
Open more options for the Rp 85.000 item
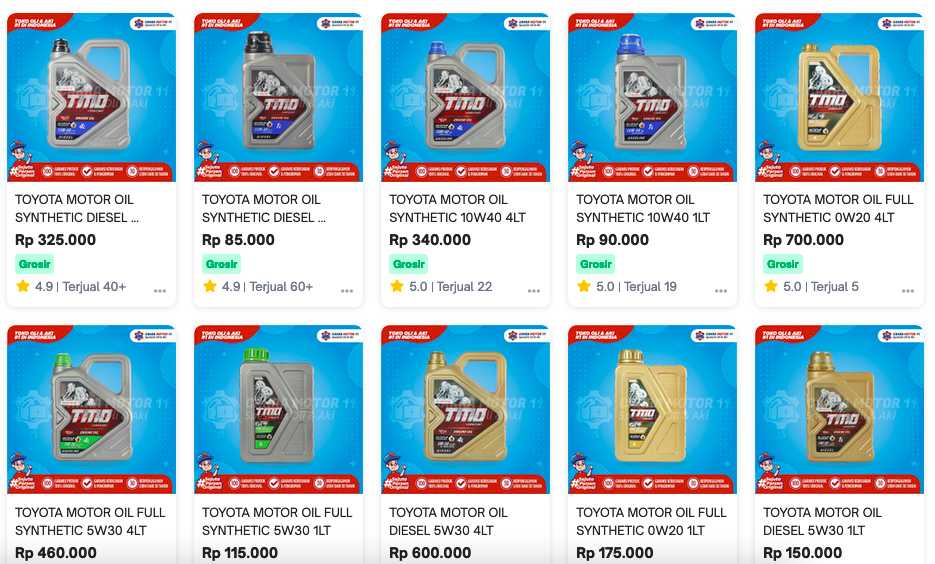(x=347, y=291)
